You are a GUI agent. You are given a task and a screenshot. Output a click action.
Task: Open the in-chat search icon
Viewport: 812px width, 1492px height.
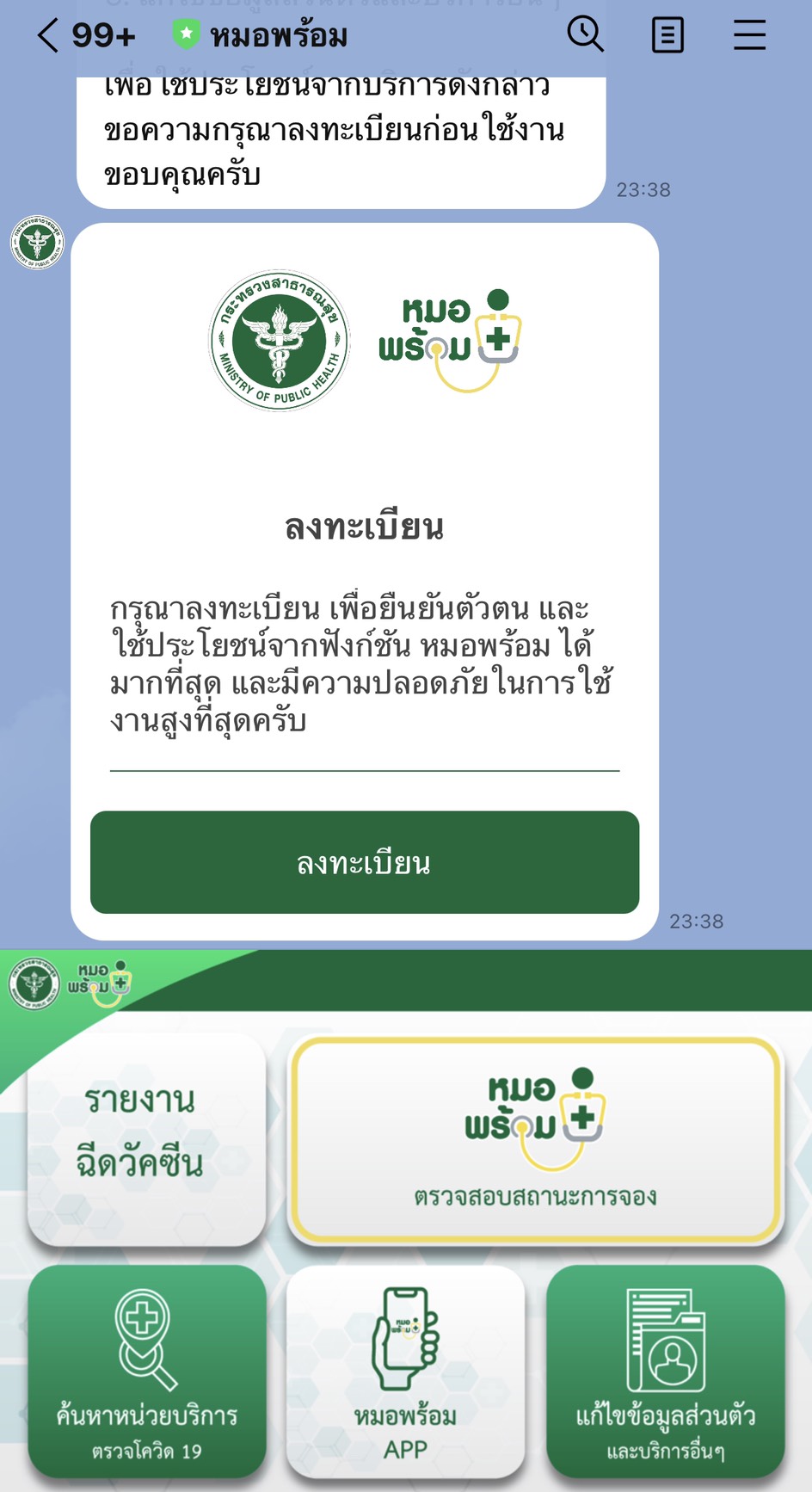click(x=584, y=34)
